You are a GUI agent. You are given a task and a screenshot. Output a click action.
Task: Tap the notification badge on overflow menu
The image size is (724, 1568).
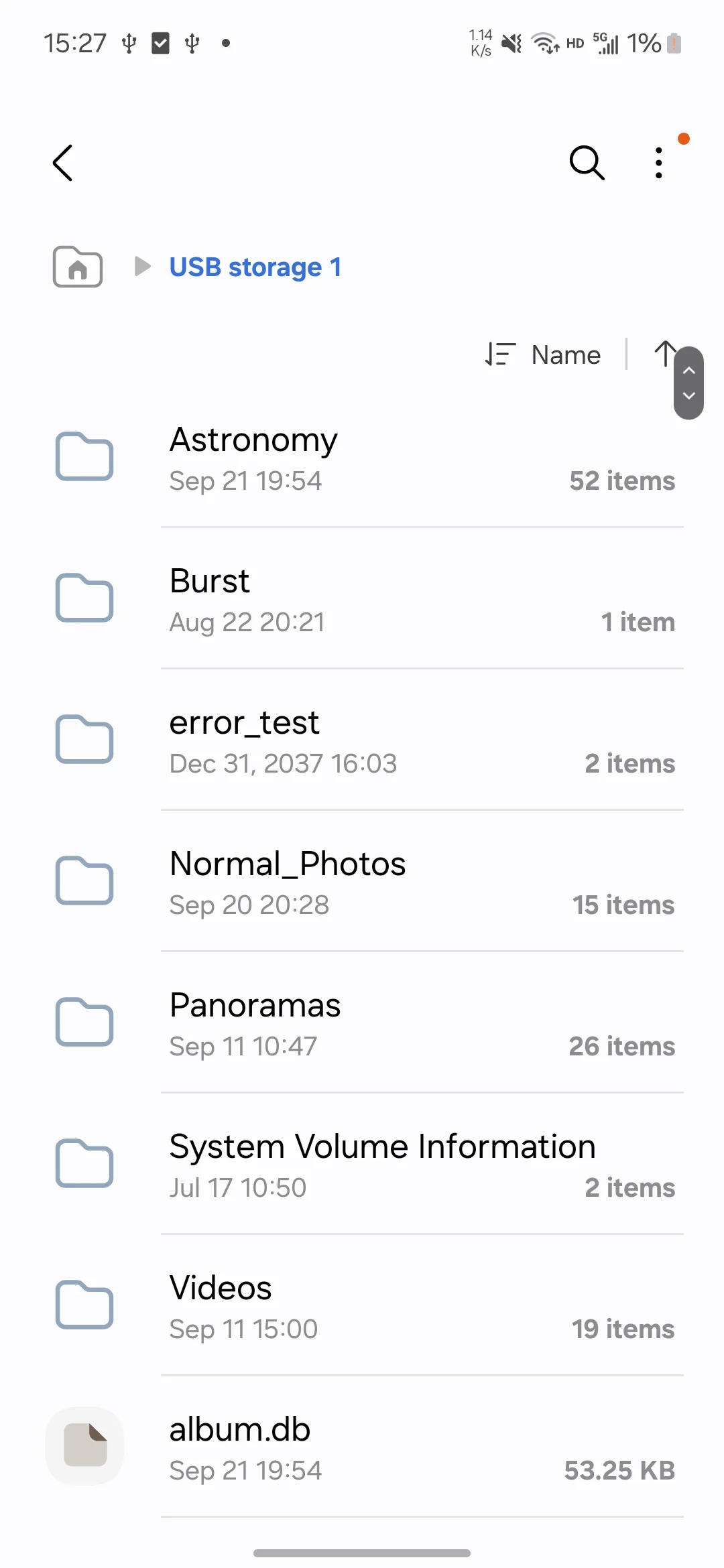coord(684,139)
